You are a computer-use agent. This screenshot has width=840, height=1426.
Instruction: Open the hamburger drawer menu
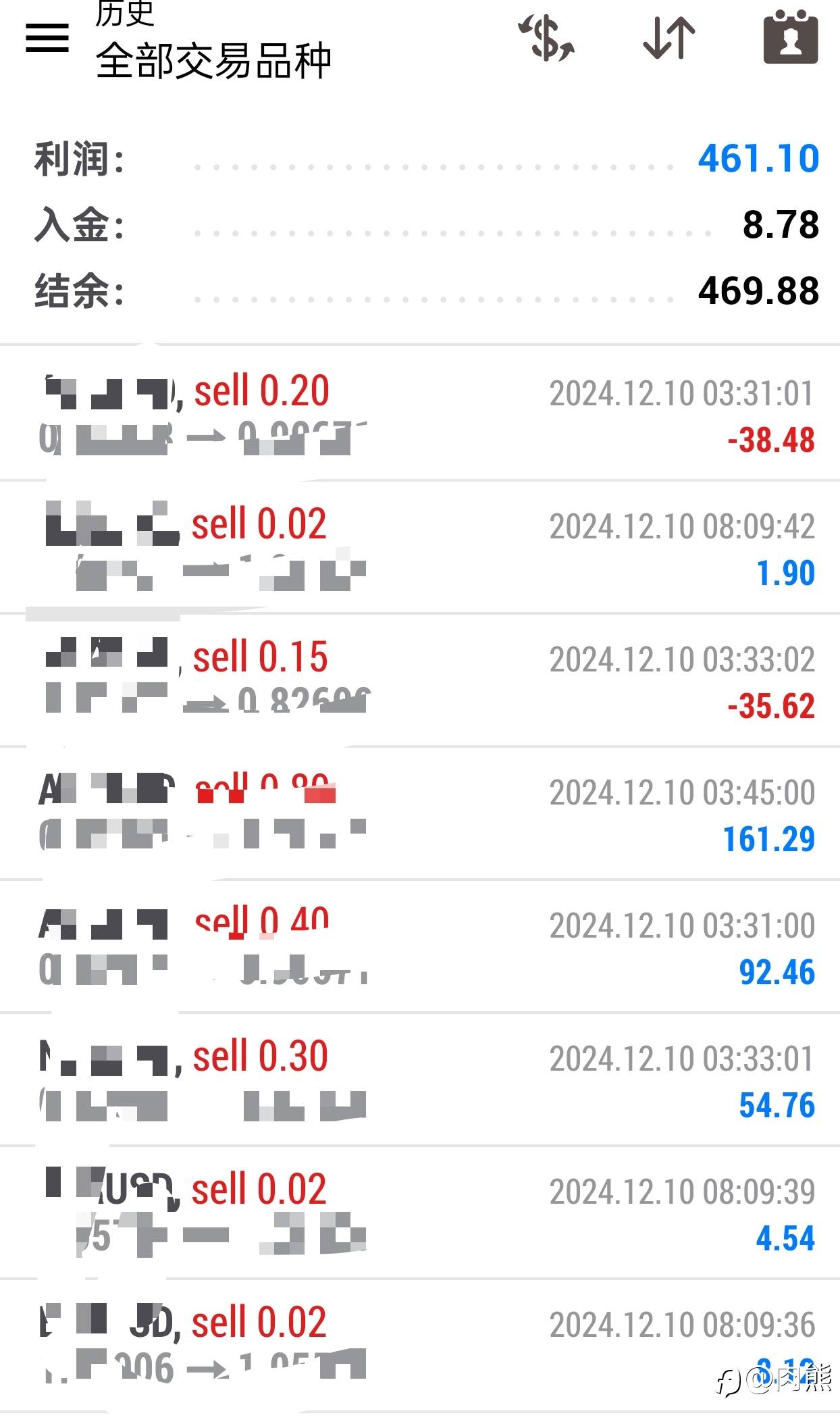tap(47, 38)
